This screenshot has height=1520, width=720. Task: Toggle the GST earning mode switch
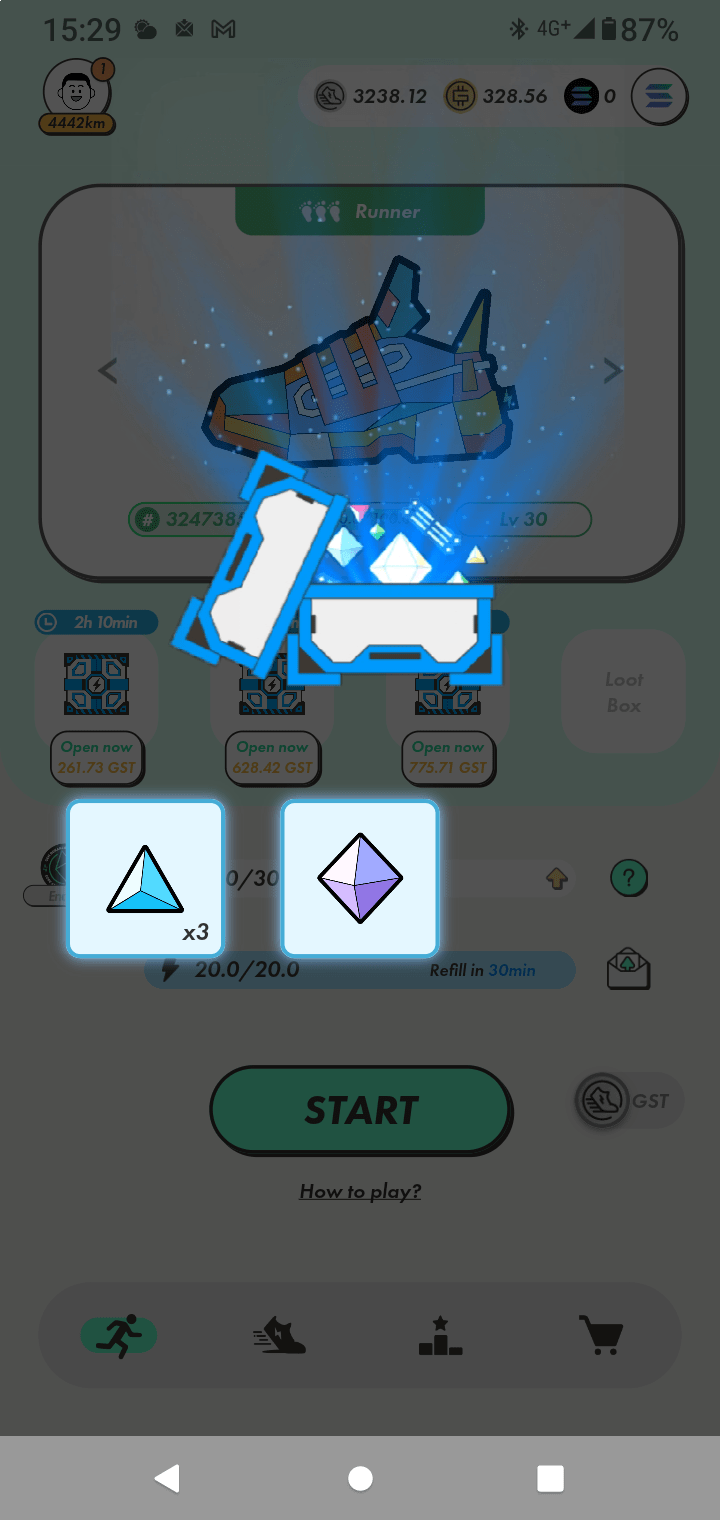pyautogui.click(x=628, y=1101)
